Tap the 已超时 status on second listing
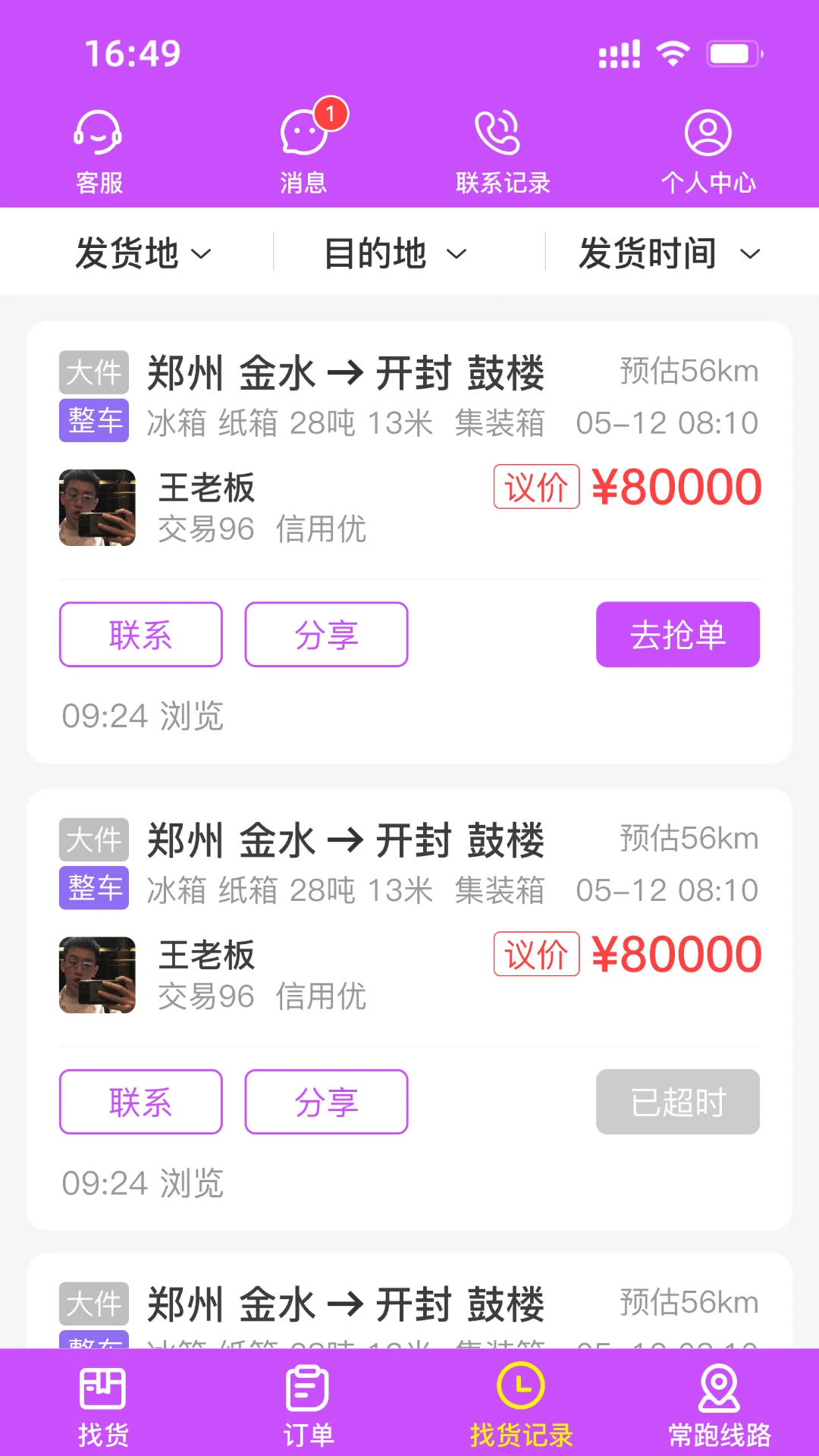Screen dimensions: 819x1456 click(x=677, y=1102)
